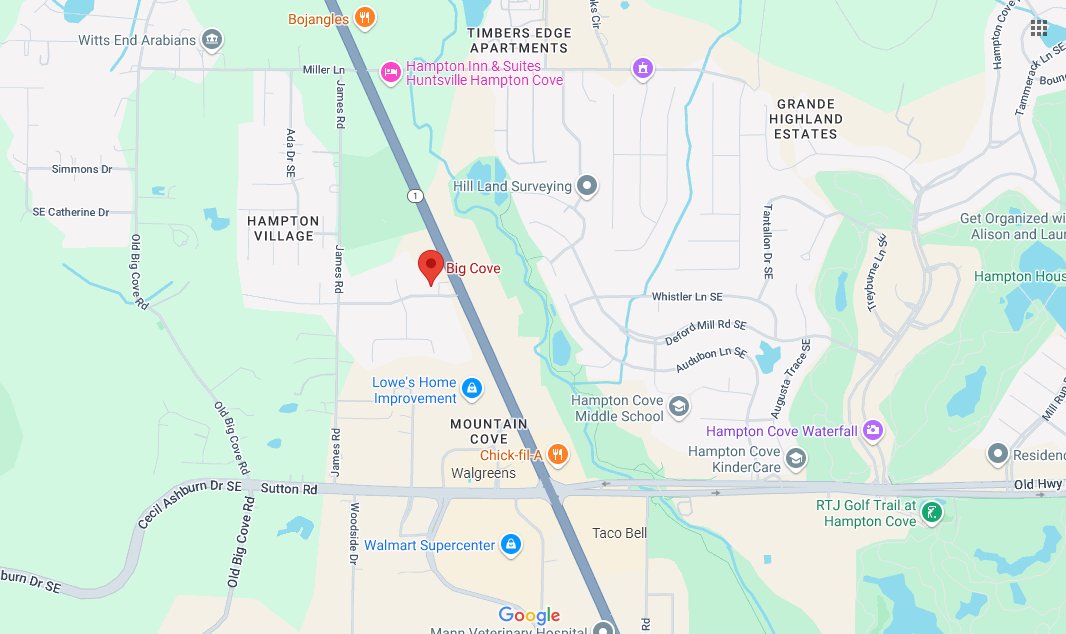The height and width of the screenshot is (634, 1066).
Task: Open Walmart Supercenter shopping marker
Action: pos(511,545)
